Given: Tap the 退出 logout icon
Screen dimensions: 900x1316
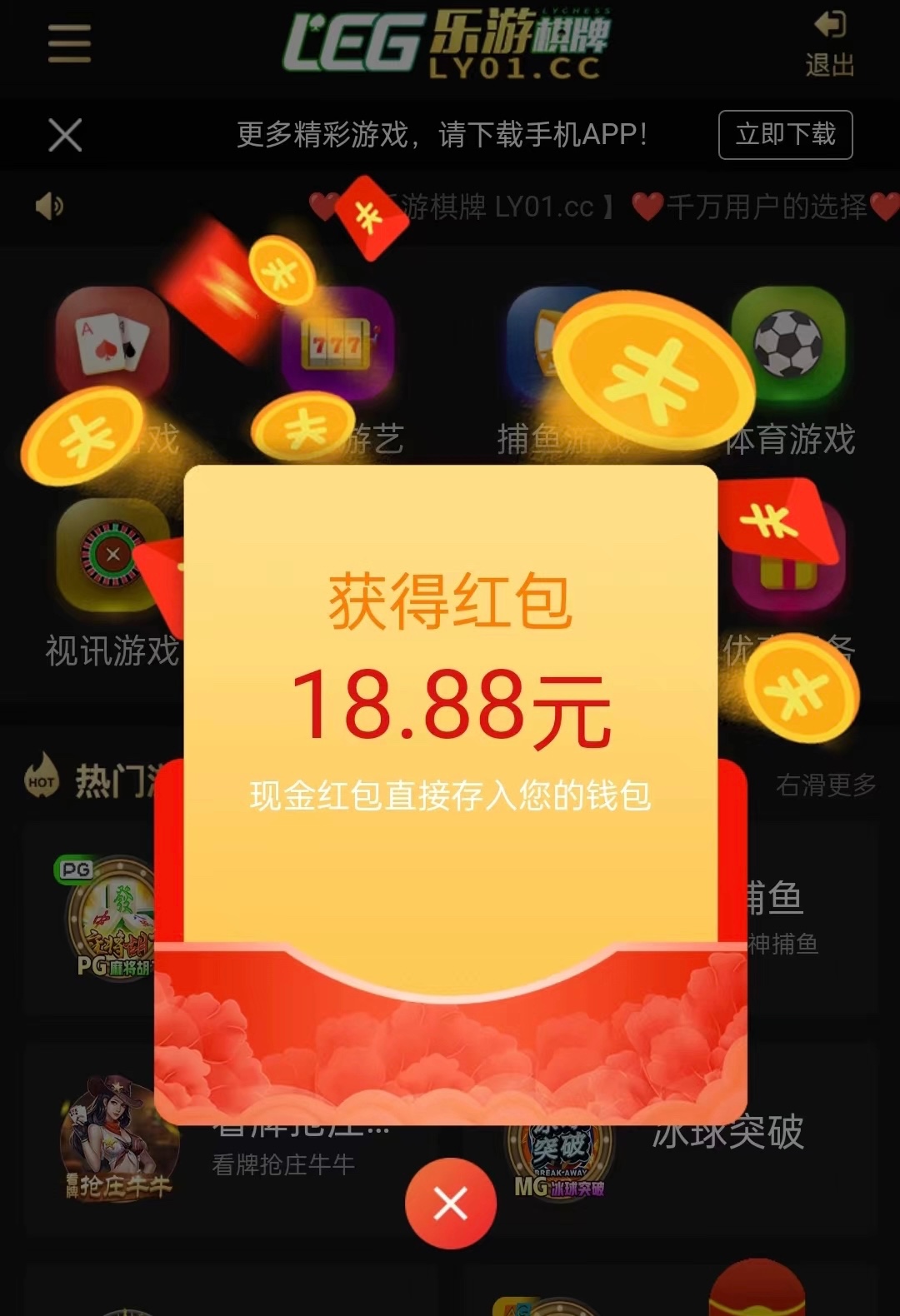Looking at the screenshot, I should coord(829,43).
